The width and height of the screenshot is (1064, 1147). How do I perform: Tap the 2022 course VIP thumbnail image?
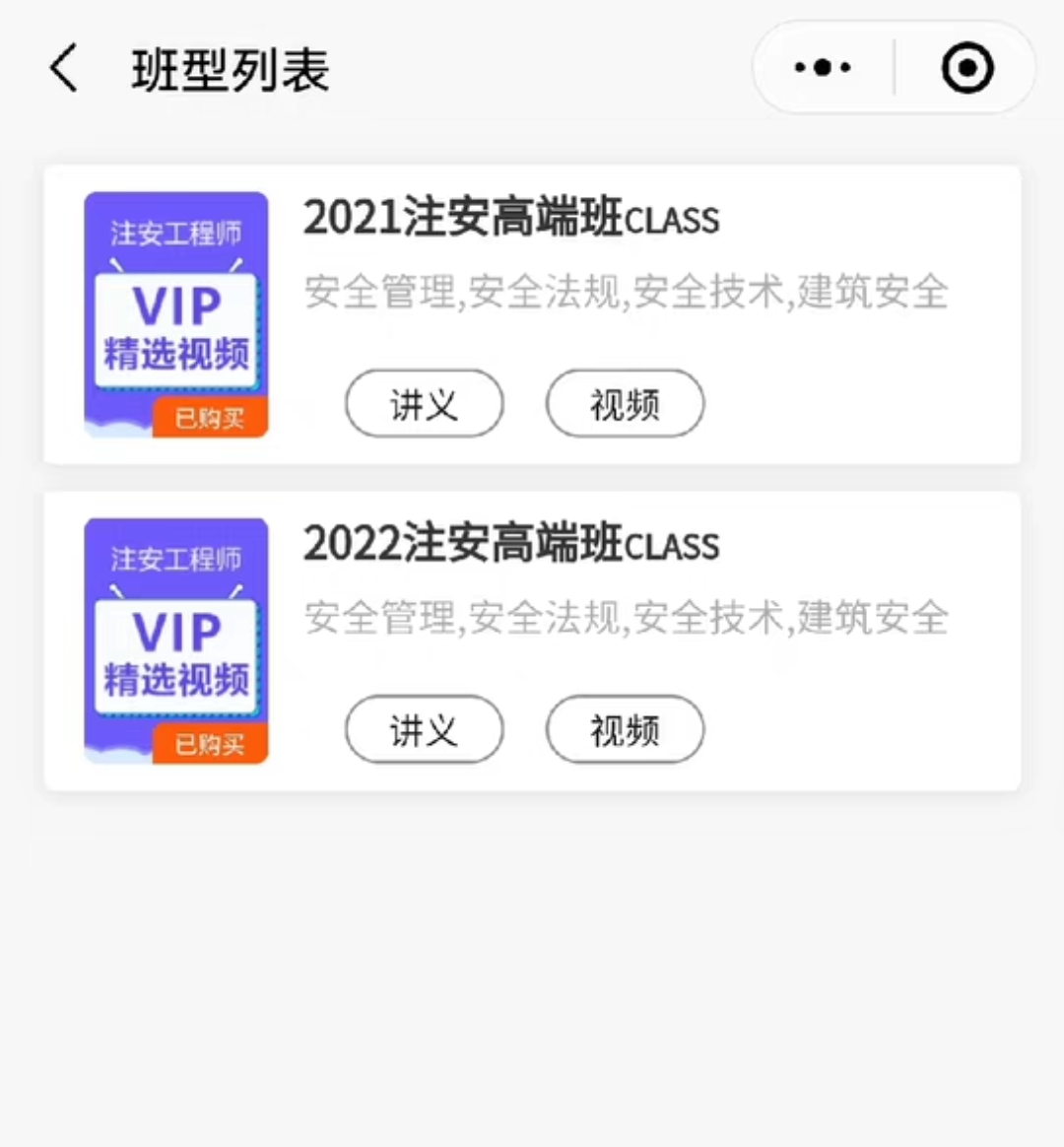[175, 639]
